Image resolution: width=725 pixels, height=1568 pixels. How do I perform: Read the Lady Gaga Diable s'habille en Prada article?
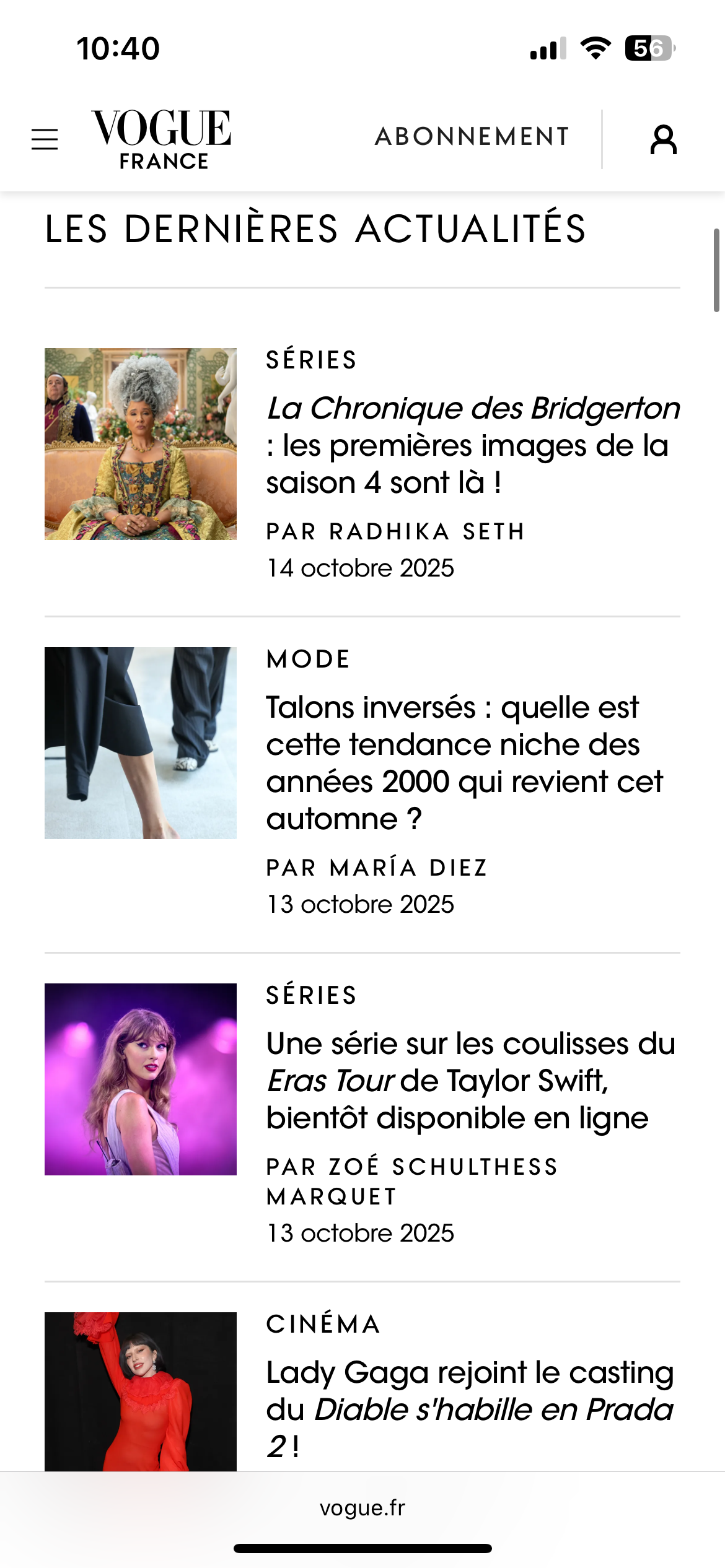tap(470, 1409)
